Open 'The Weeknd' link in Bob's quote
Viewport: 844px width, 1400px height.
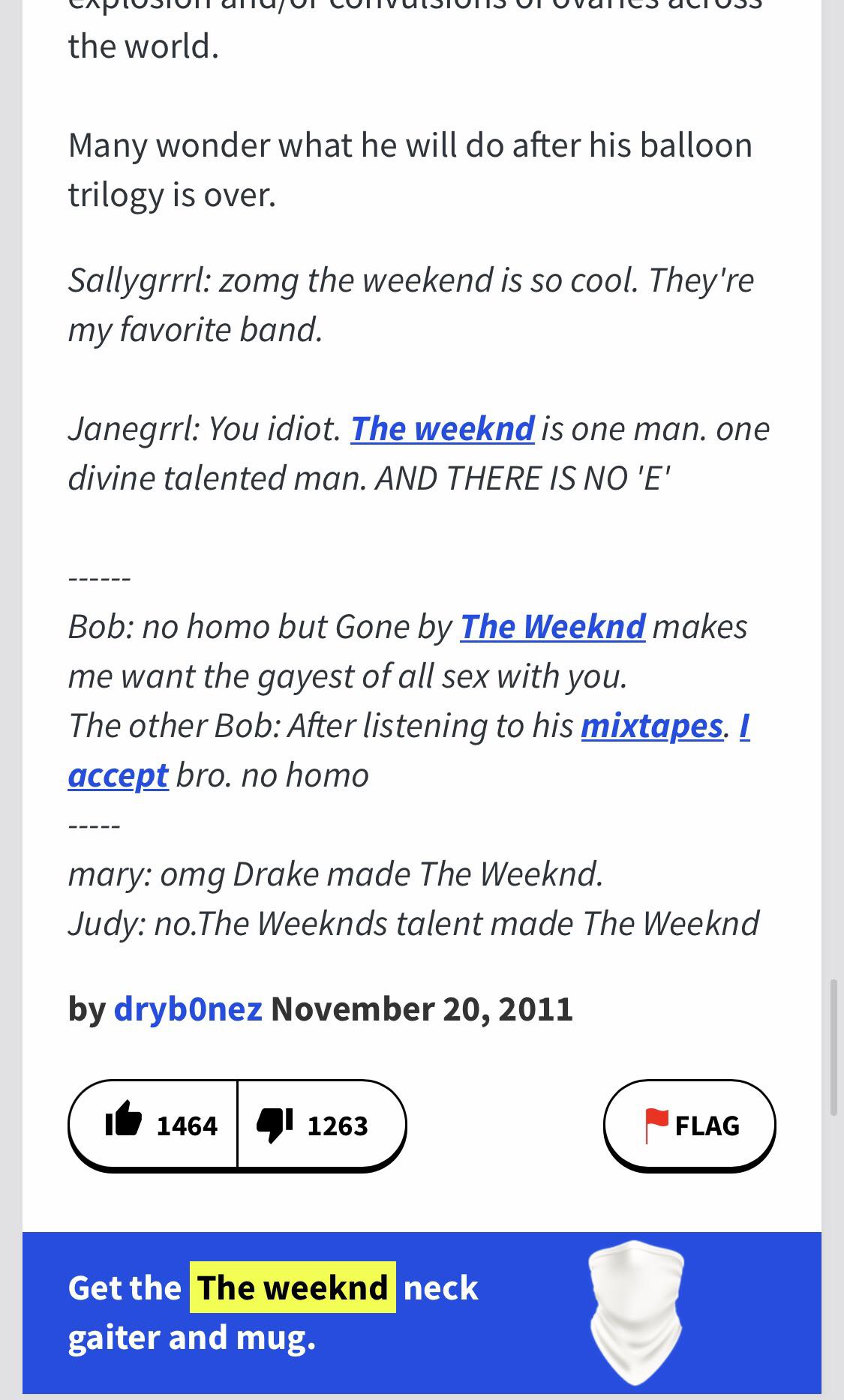pos(553,625)
